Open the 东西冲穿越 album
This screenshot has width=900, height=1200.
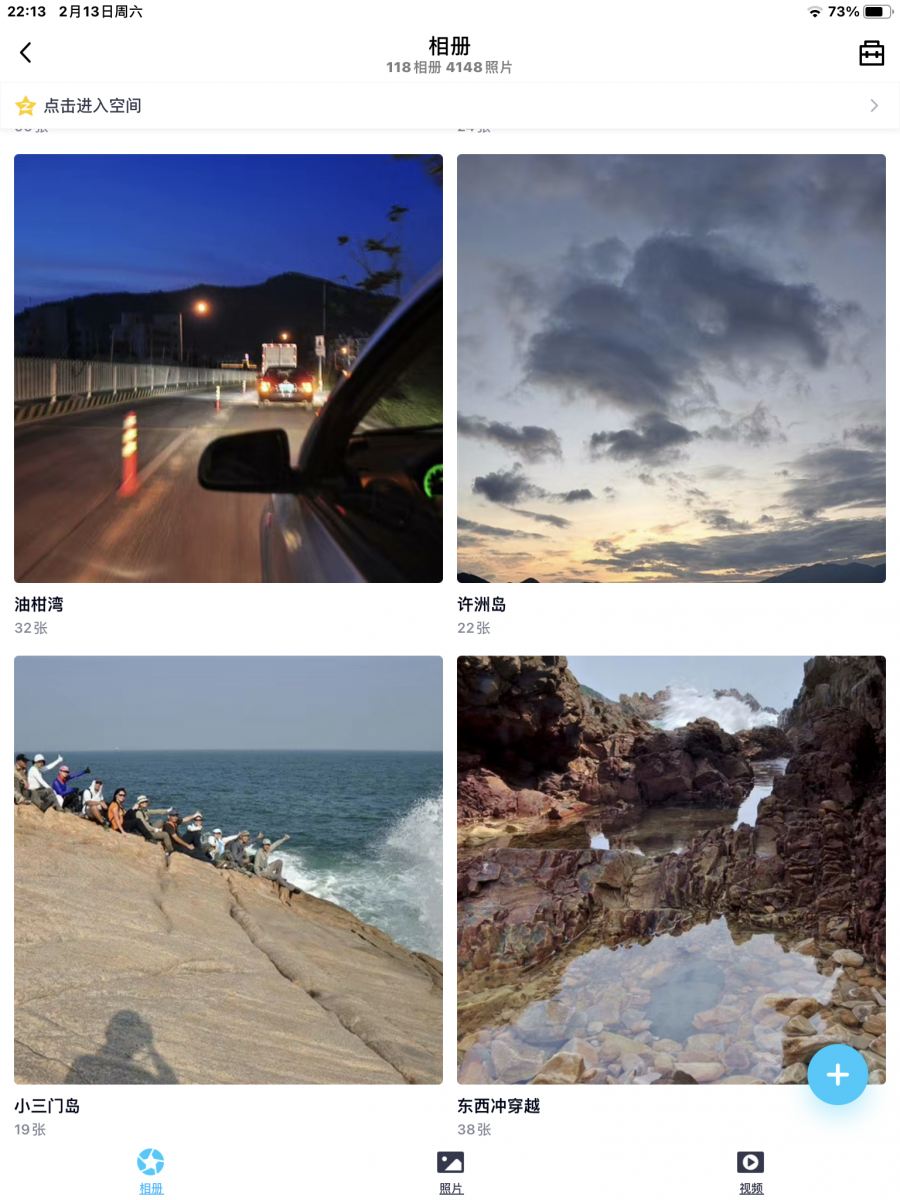coord(671,869)
